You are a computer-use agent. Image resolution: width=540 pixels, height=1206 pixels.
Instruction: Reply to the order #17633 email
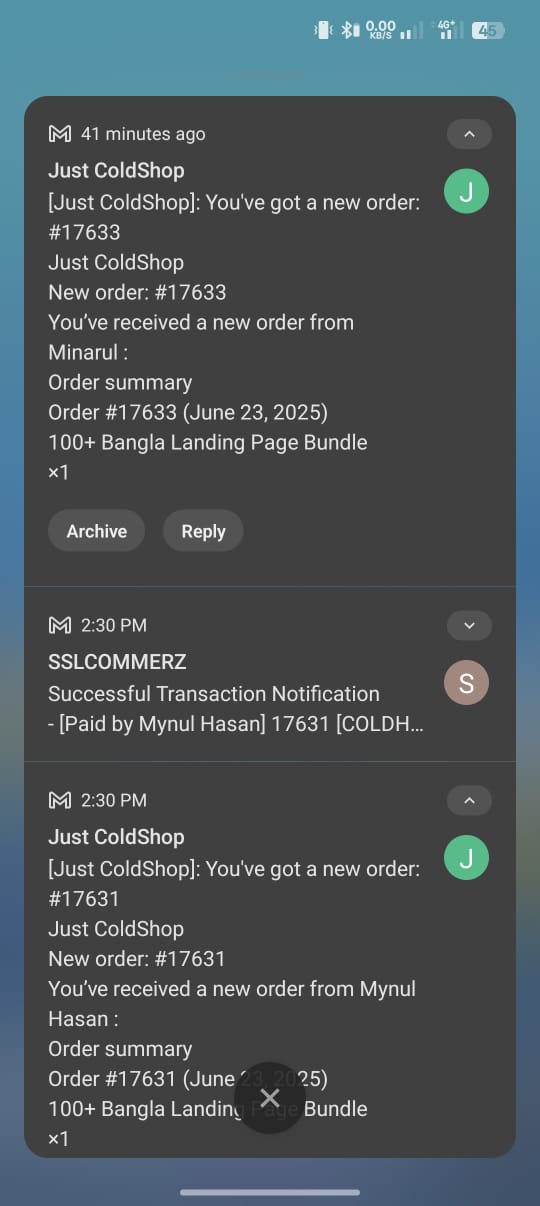pos(203,531)
